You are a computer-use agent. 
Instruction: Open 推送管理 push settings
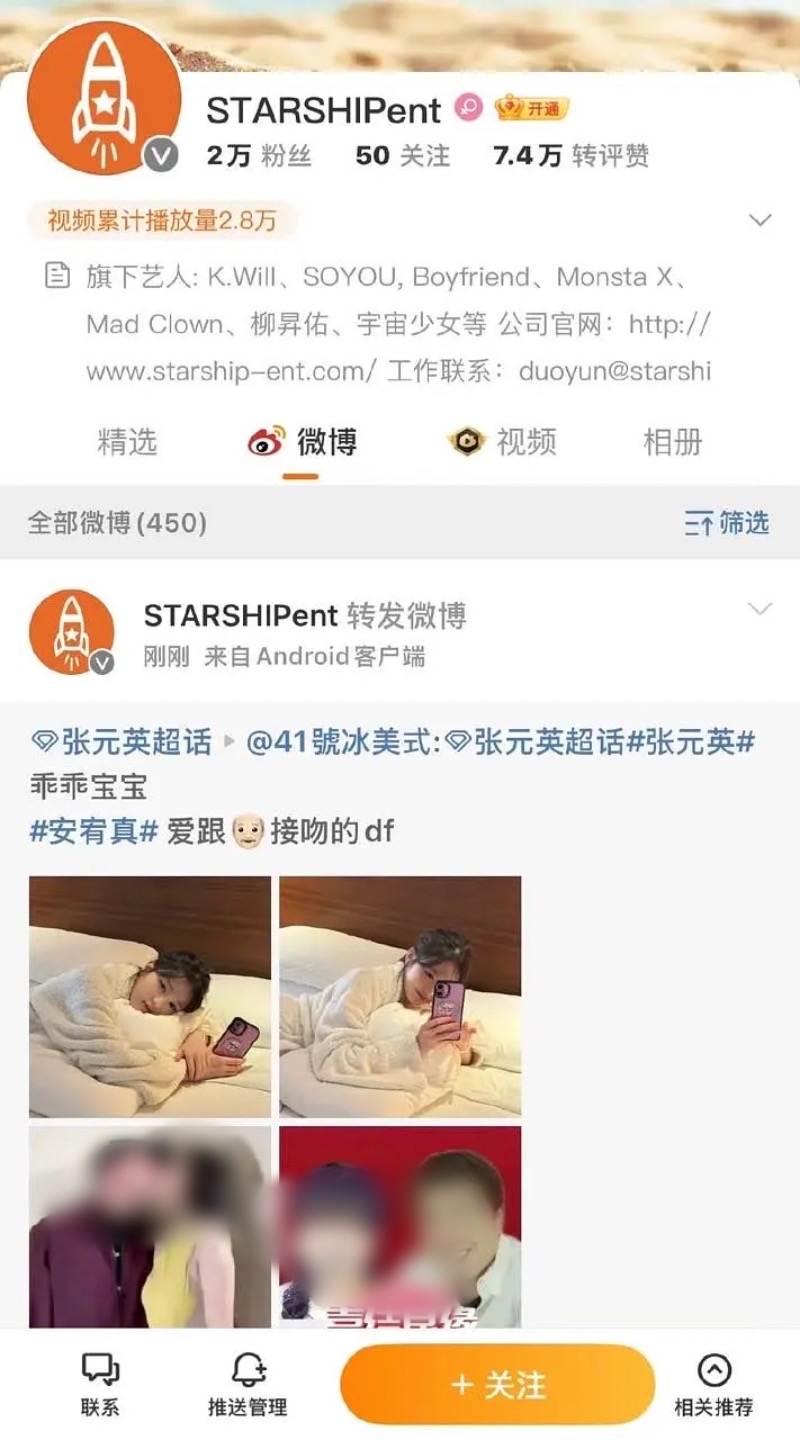point(247,1384)
